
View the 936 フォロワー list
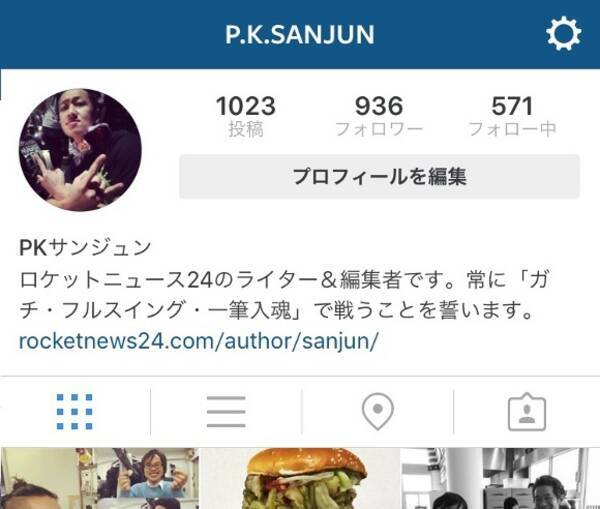point(379,116)
